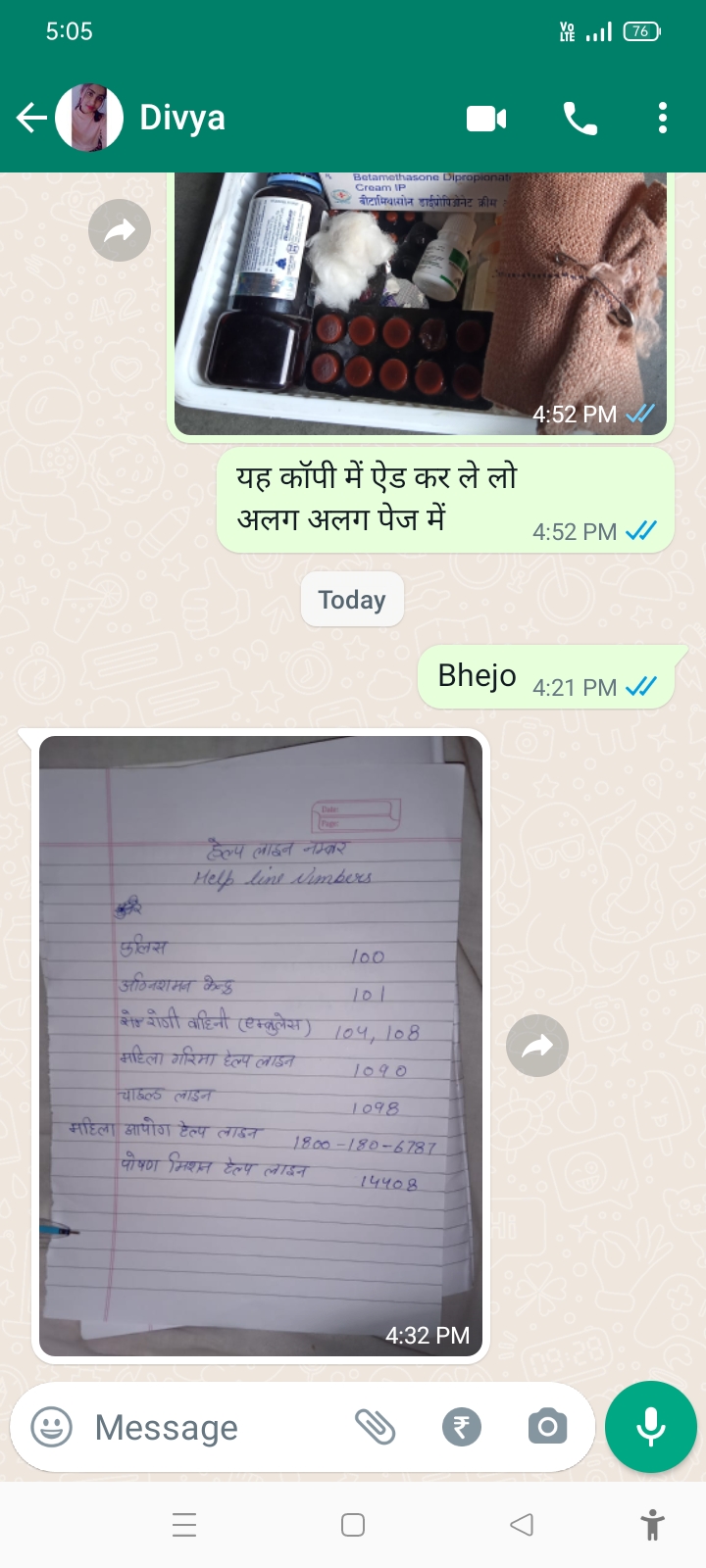This screenshot has height=1568, width=706.
Task: Open the attachment paperclip menu
Action: (375, 1427)
